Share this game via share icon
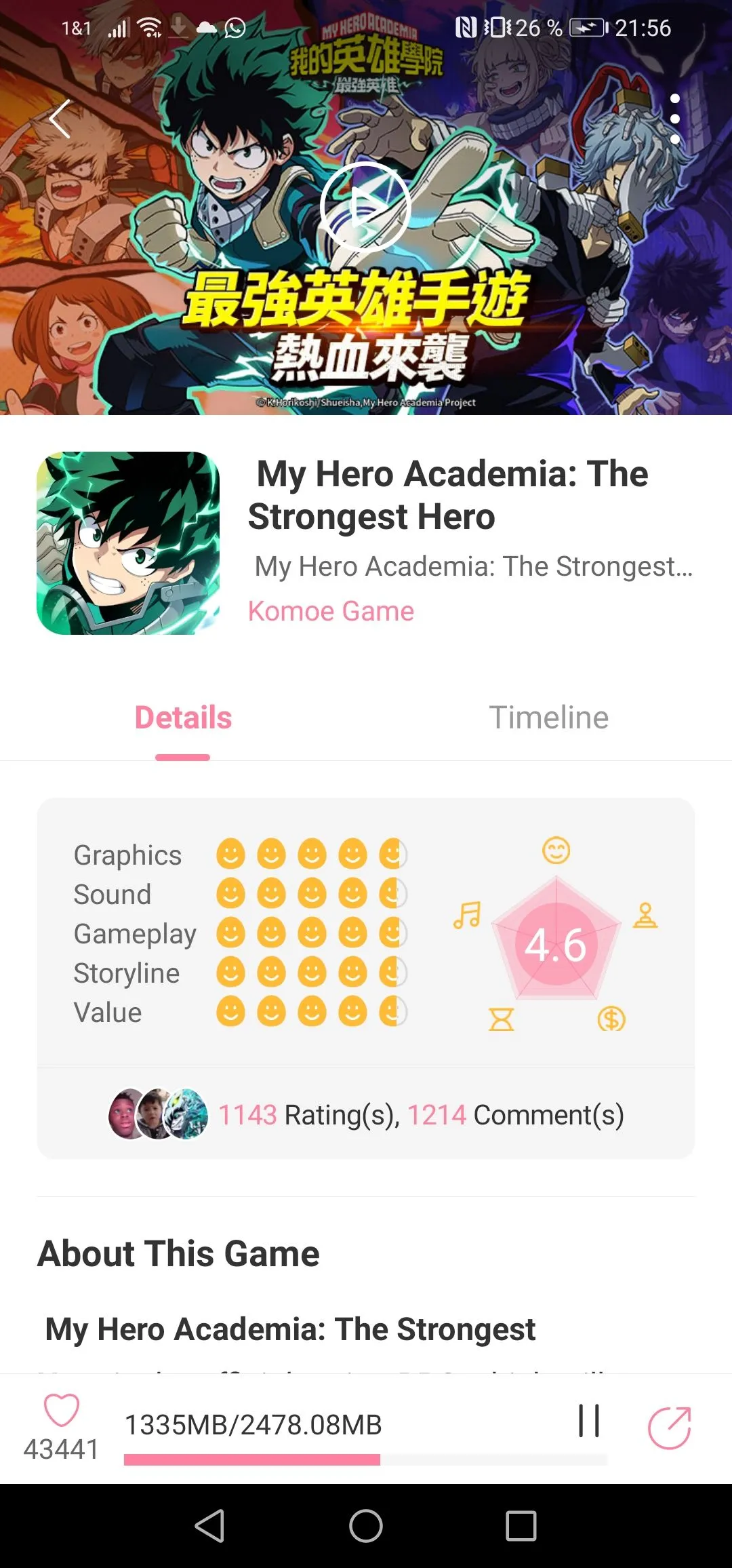 670,1427
